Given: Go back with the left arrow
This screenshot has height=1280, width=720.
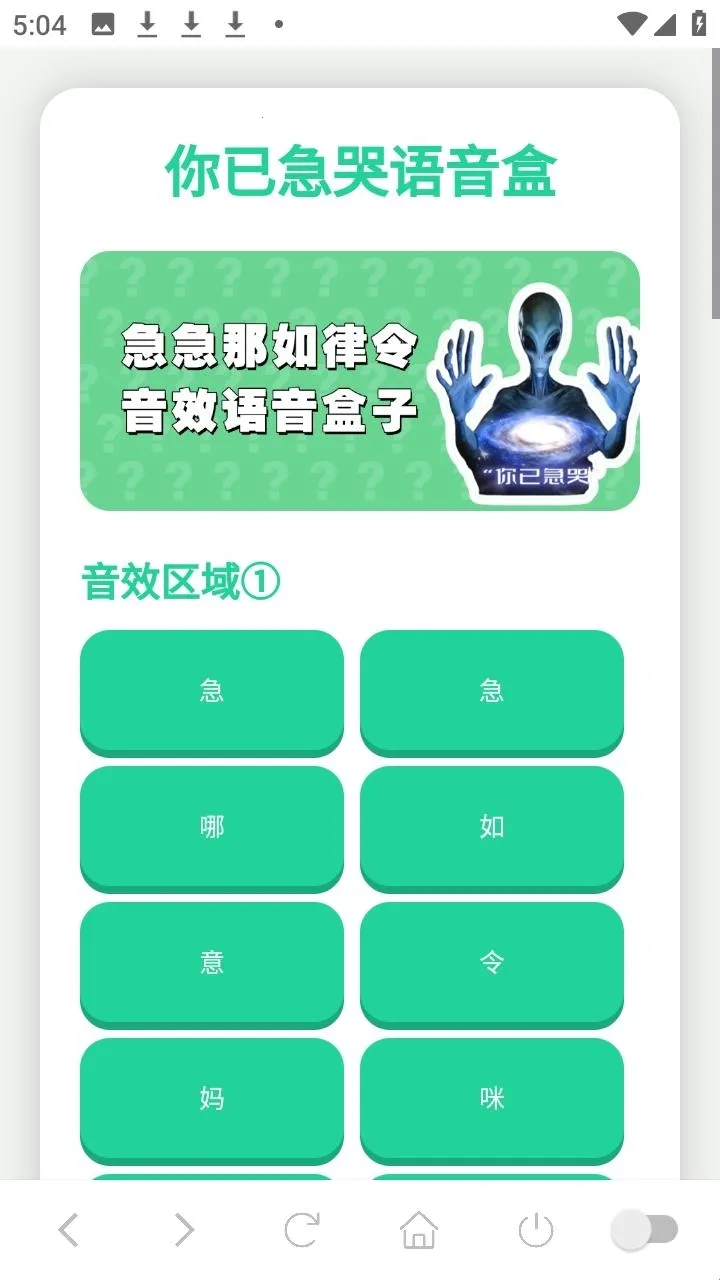Looking at the screenshot, I should pos(68,1230).
